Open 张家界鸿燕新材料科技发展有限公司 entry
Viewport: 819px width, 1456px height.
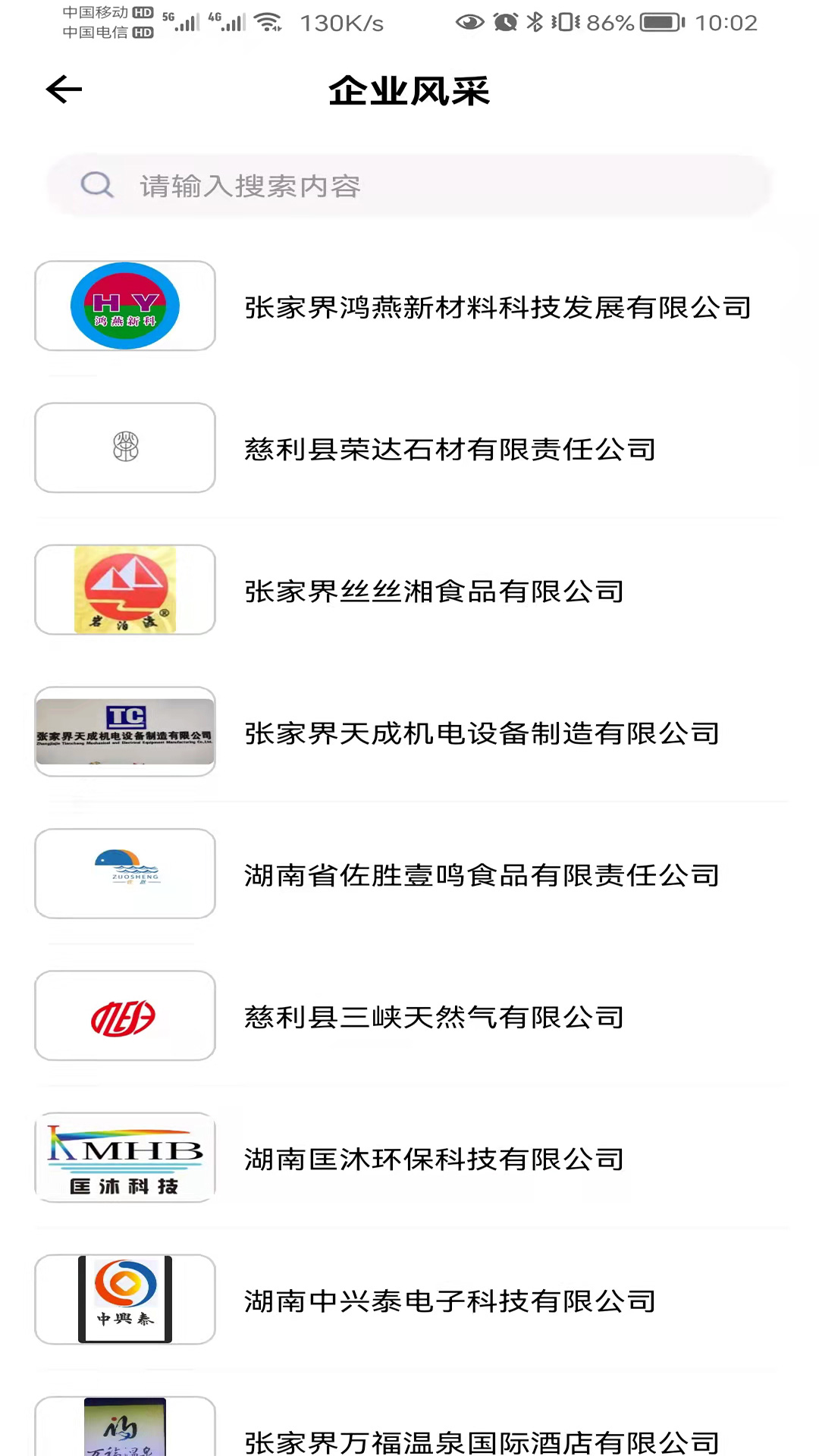497,307
